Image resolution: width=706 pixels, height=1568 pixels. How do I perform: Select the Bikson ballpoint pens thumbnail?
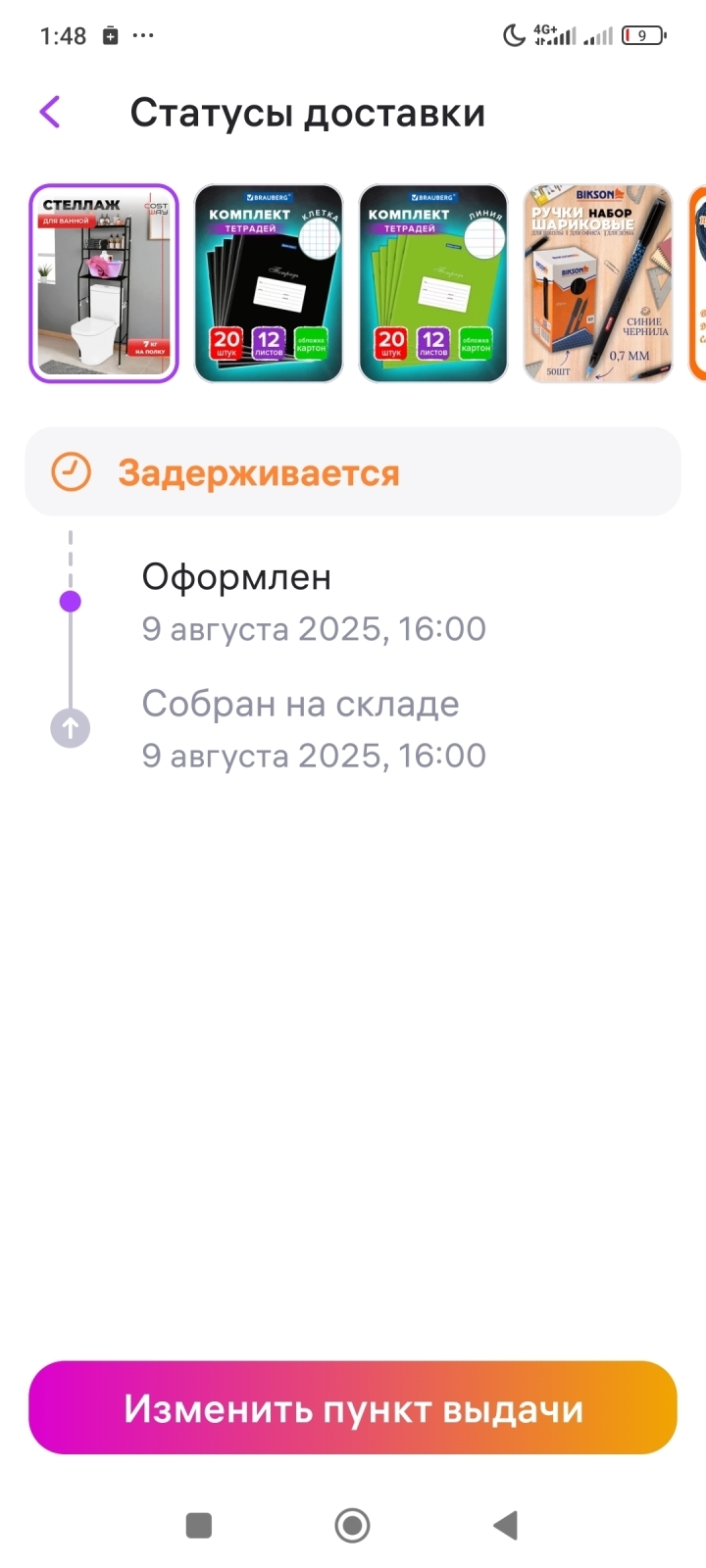pos(598,283)
